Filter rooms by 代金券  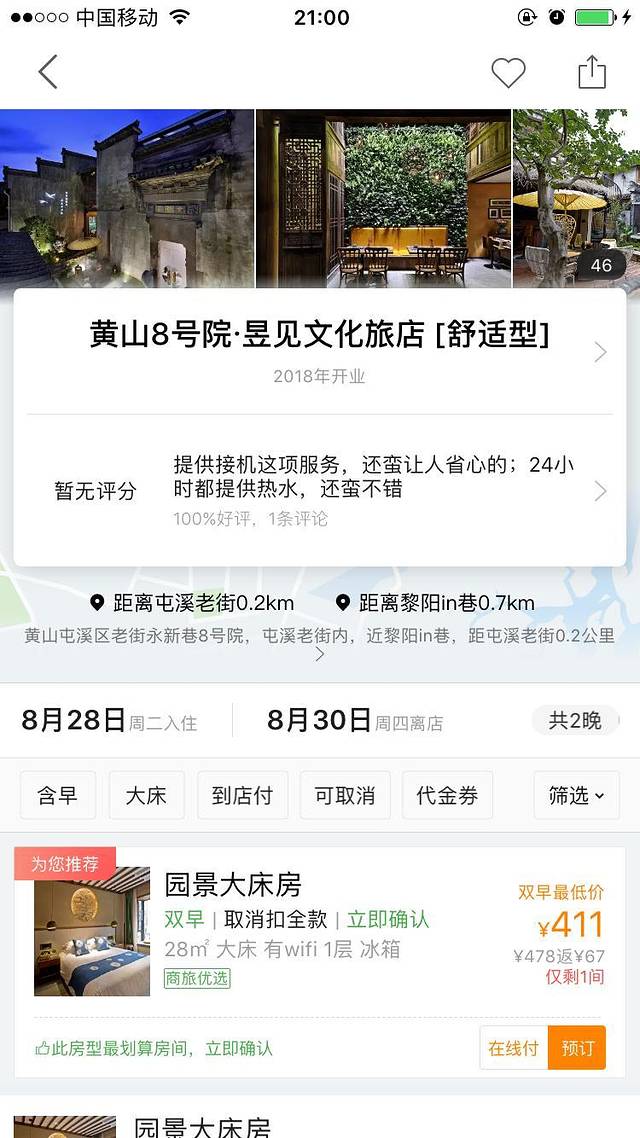pyautogui.click(x=447, y=795)
